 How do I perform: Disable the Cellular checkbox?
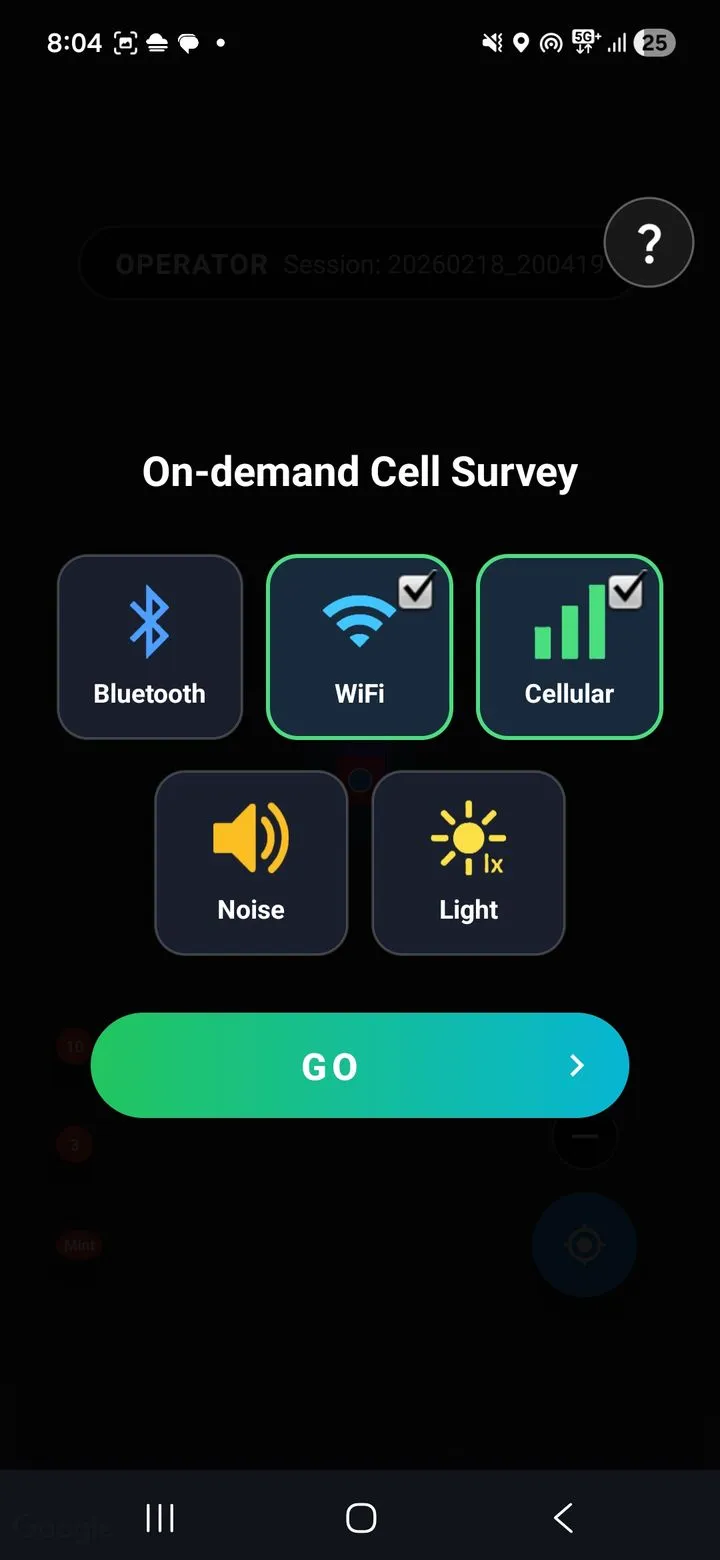coord(627,591)
